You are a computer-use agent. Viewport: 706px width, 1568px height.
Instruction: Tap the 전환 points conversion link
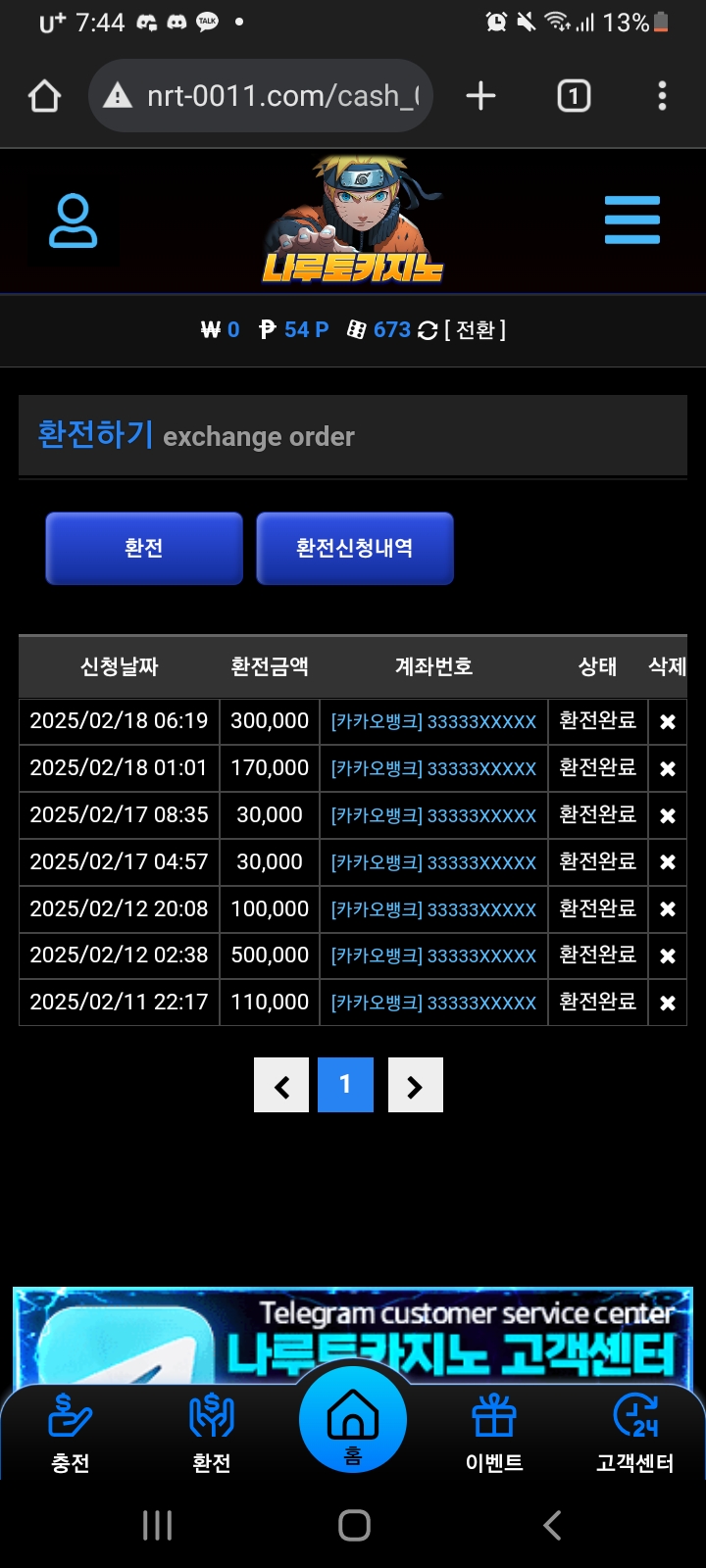476,330
